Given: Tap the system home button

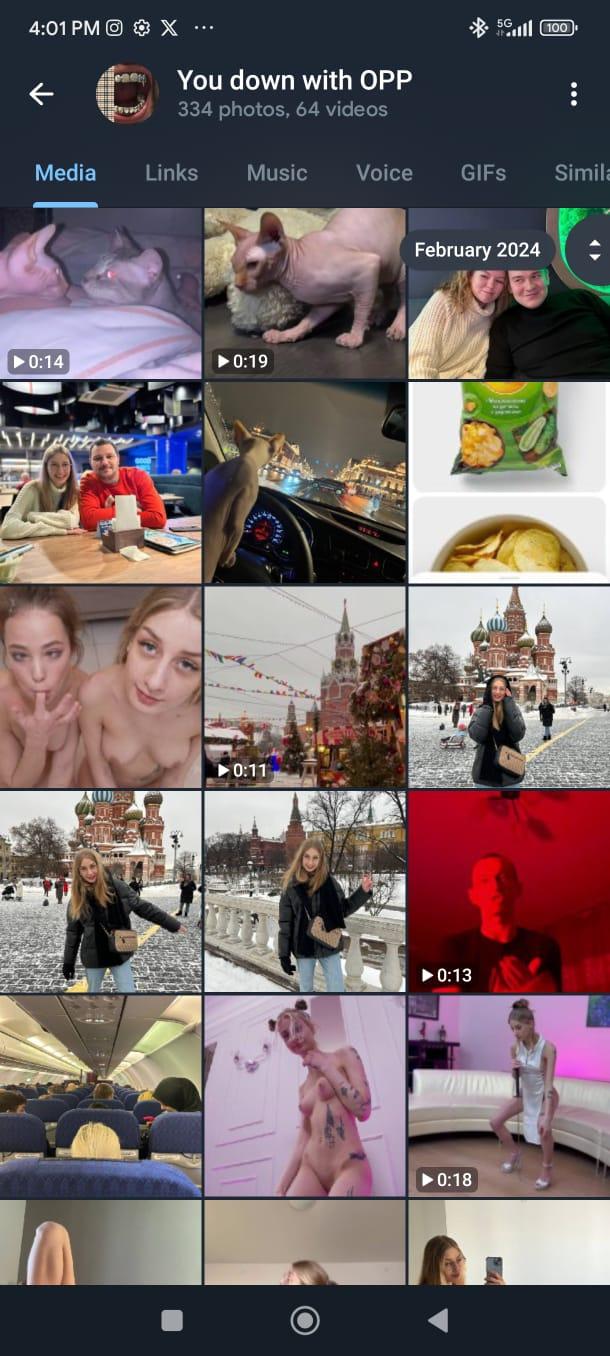Looking at the screenshot, I should pos(305,1320).
